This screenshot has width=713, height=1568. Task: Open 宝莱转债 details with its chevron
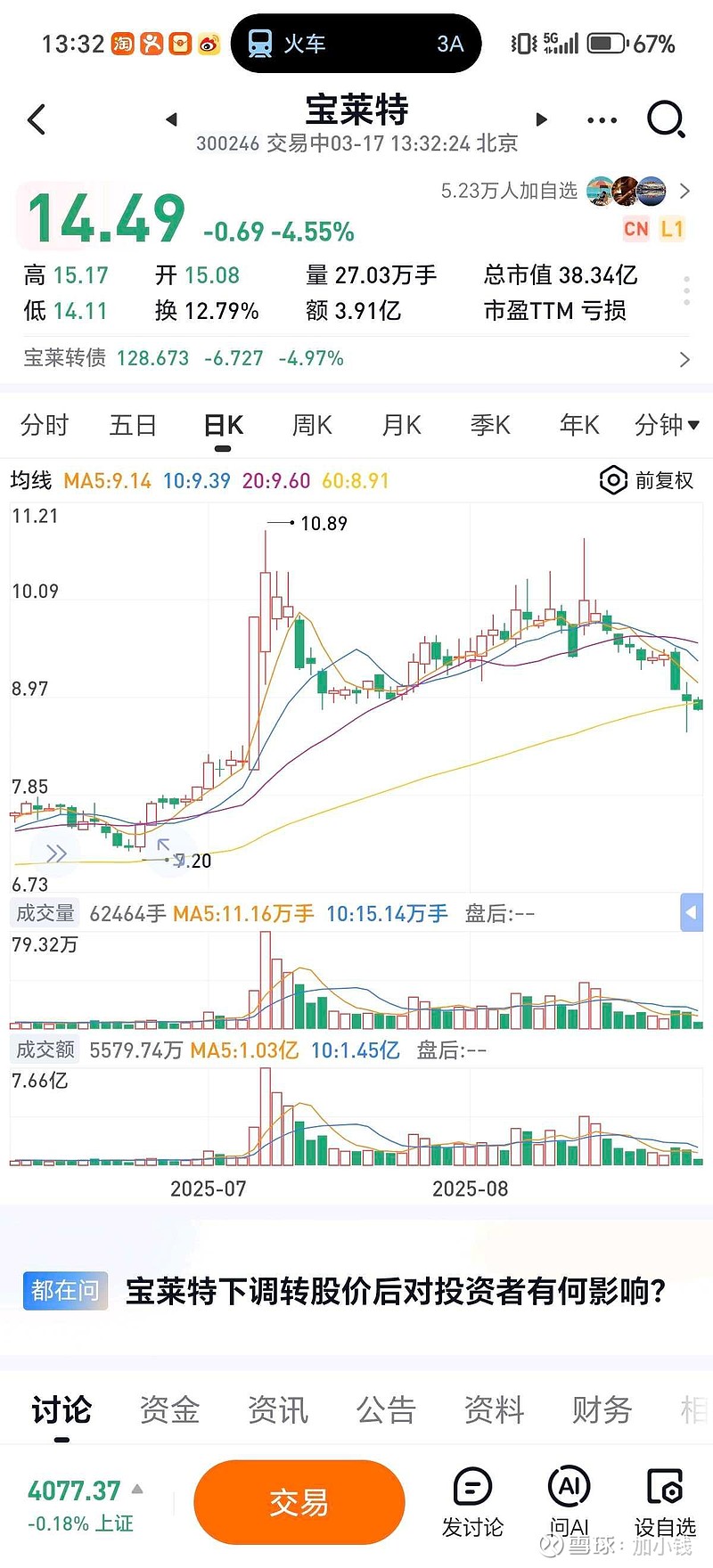point(683,358)
